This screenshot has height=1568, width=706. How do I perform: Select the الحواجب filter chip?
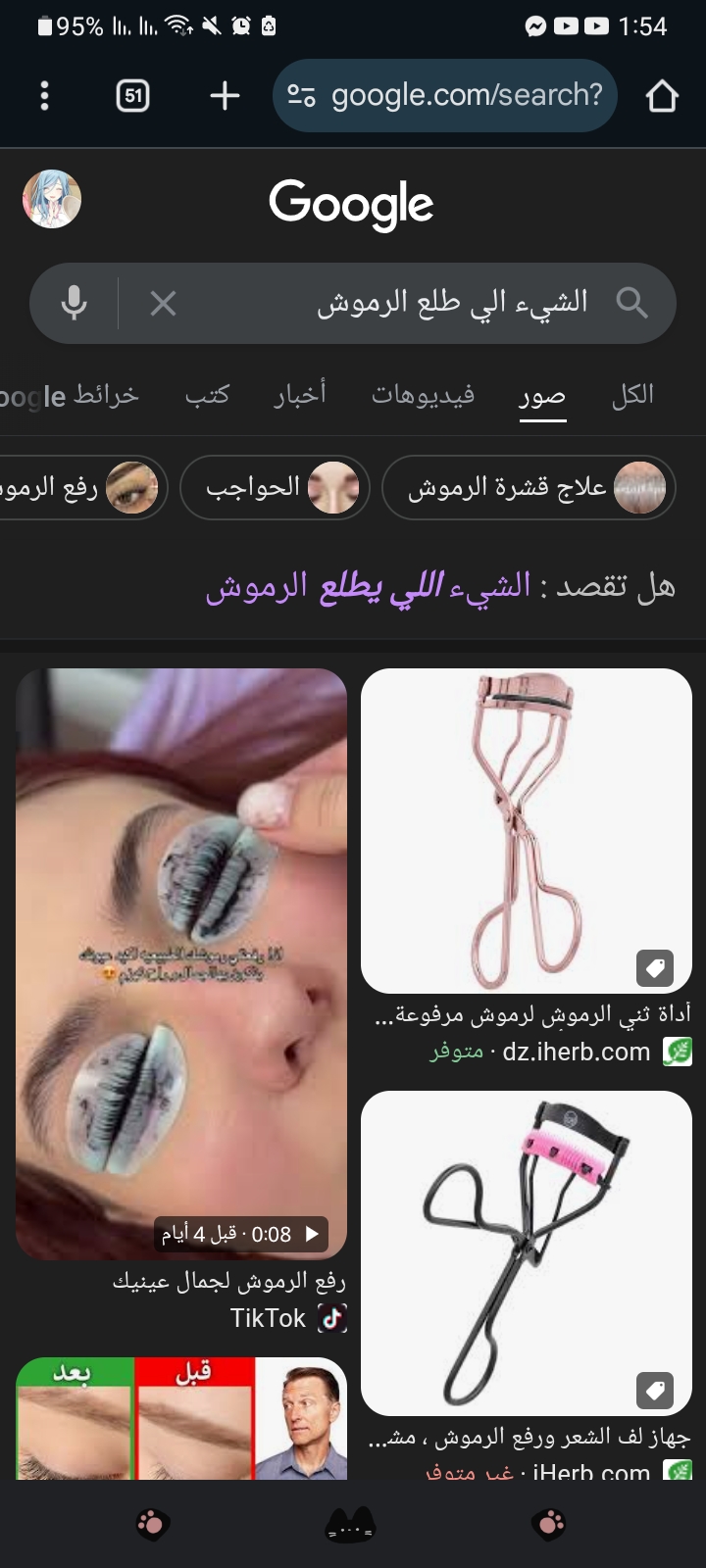click(x=275, y=487)
